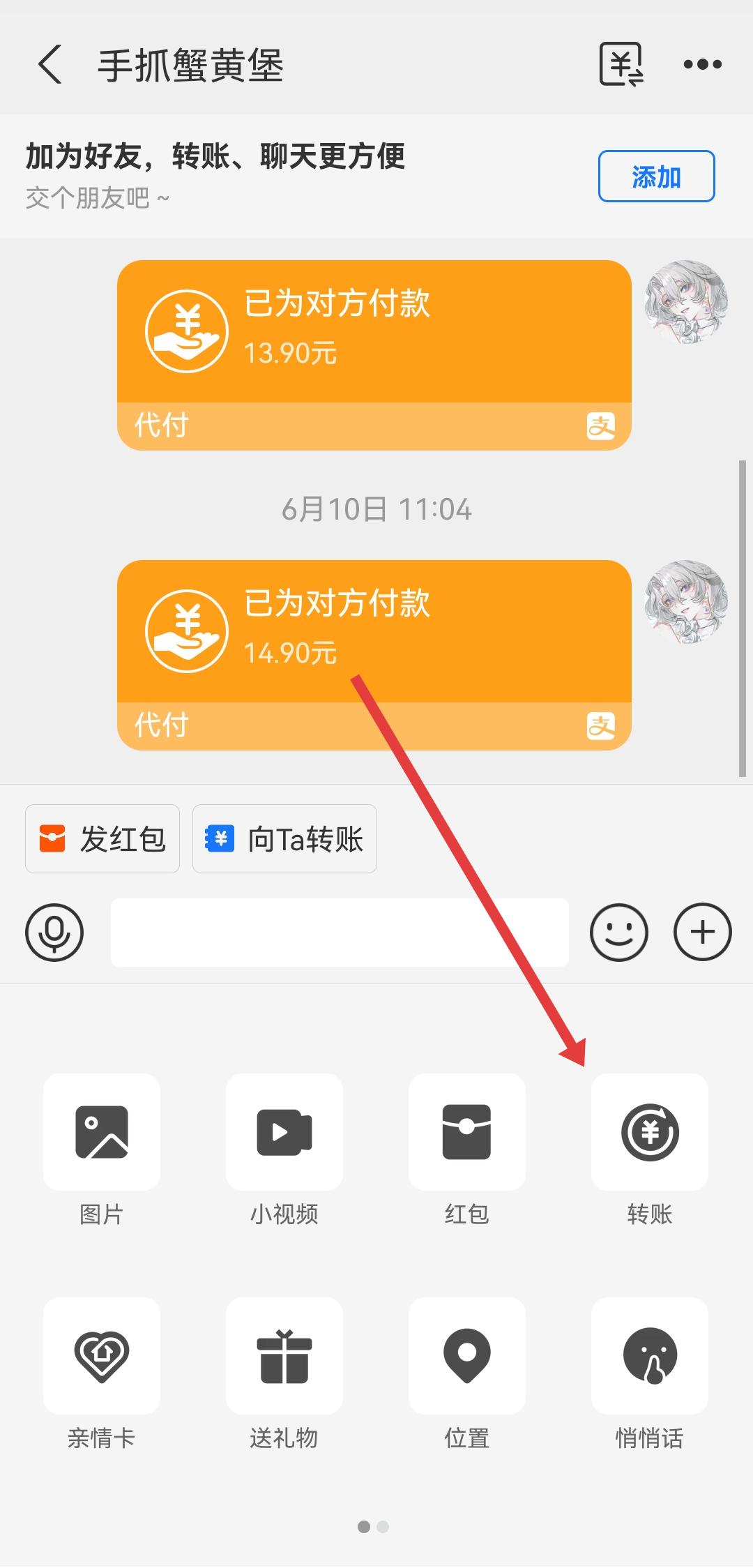Tap 添加 to add as friend
Image resolution: width=753 pixels, height=1568 pixels.
click(x=656, y=176)
